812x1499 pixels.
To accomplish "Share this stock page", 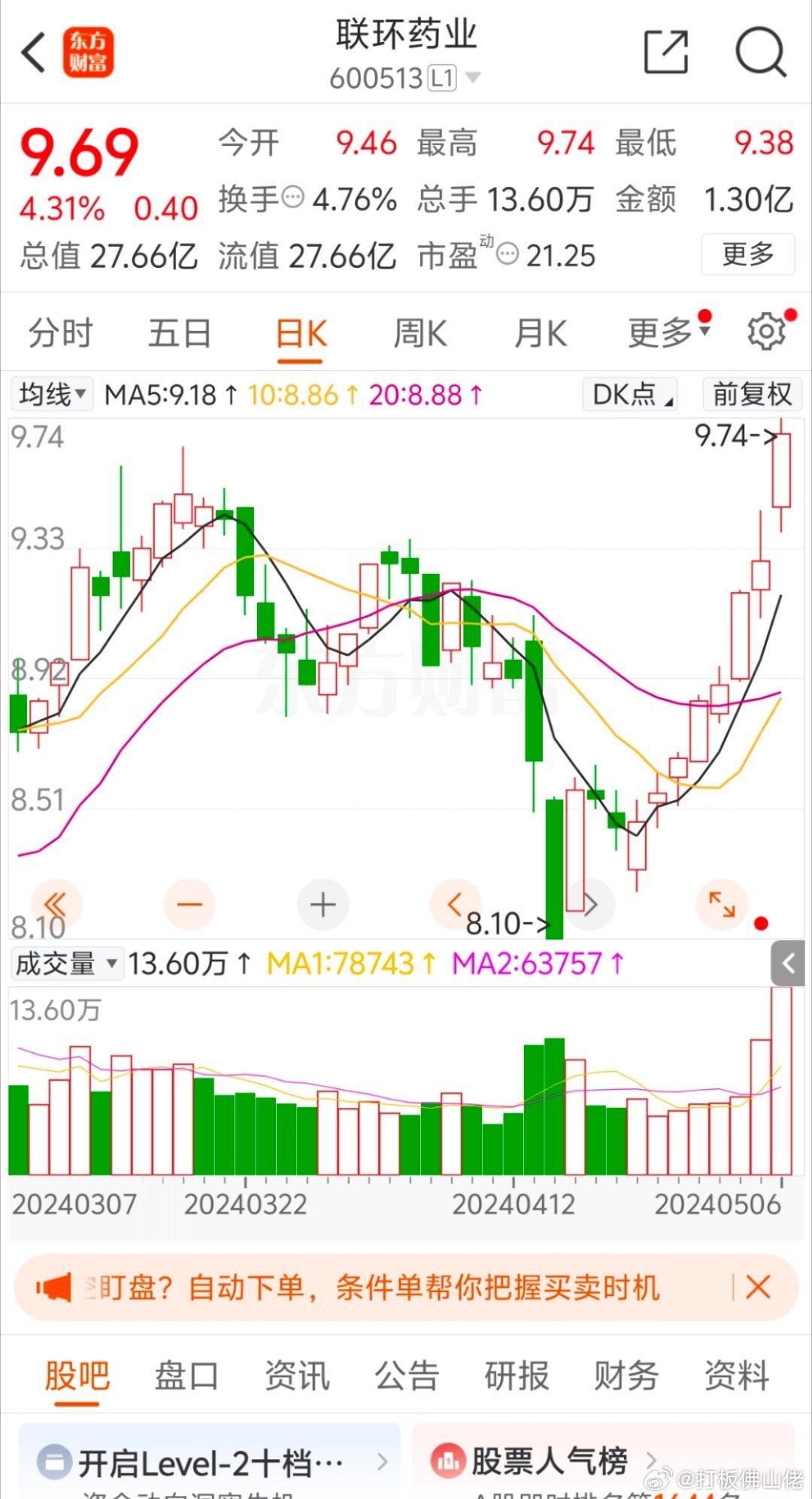I will coord(667,52).
